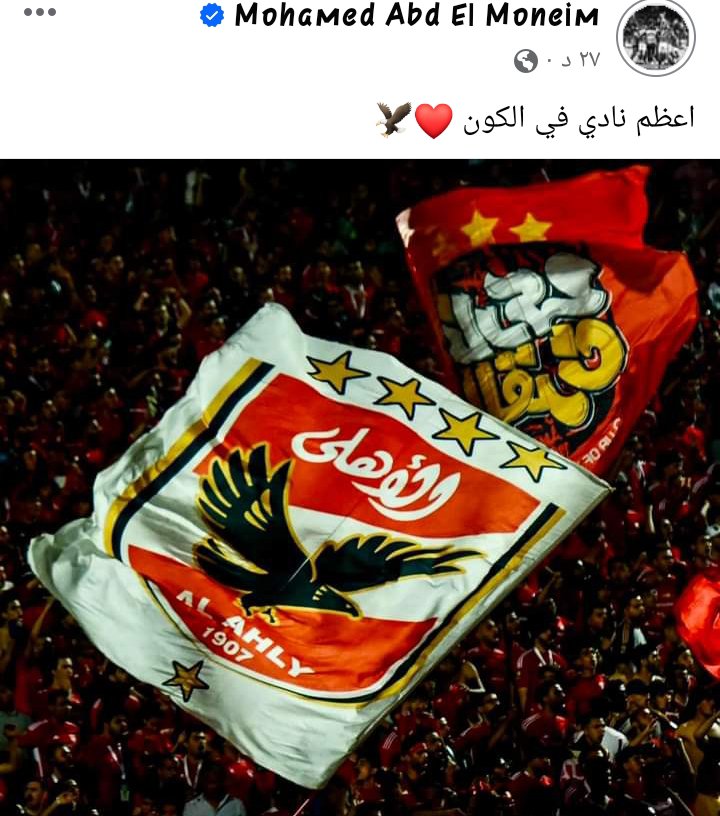Tap the name Mohamed Abd El Moneim
Screen dimensions: 720x816
tap(416, 17)
